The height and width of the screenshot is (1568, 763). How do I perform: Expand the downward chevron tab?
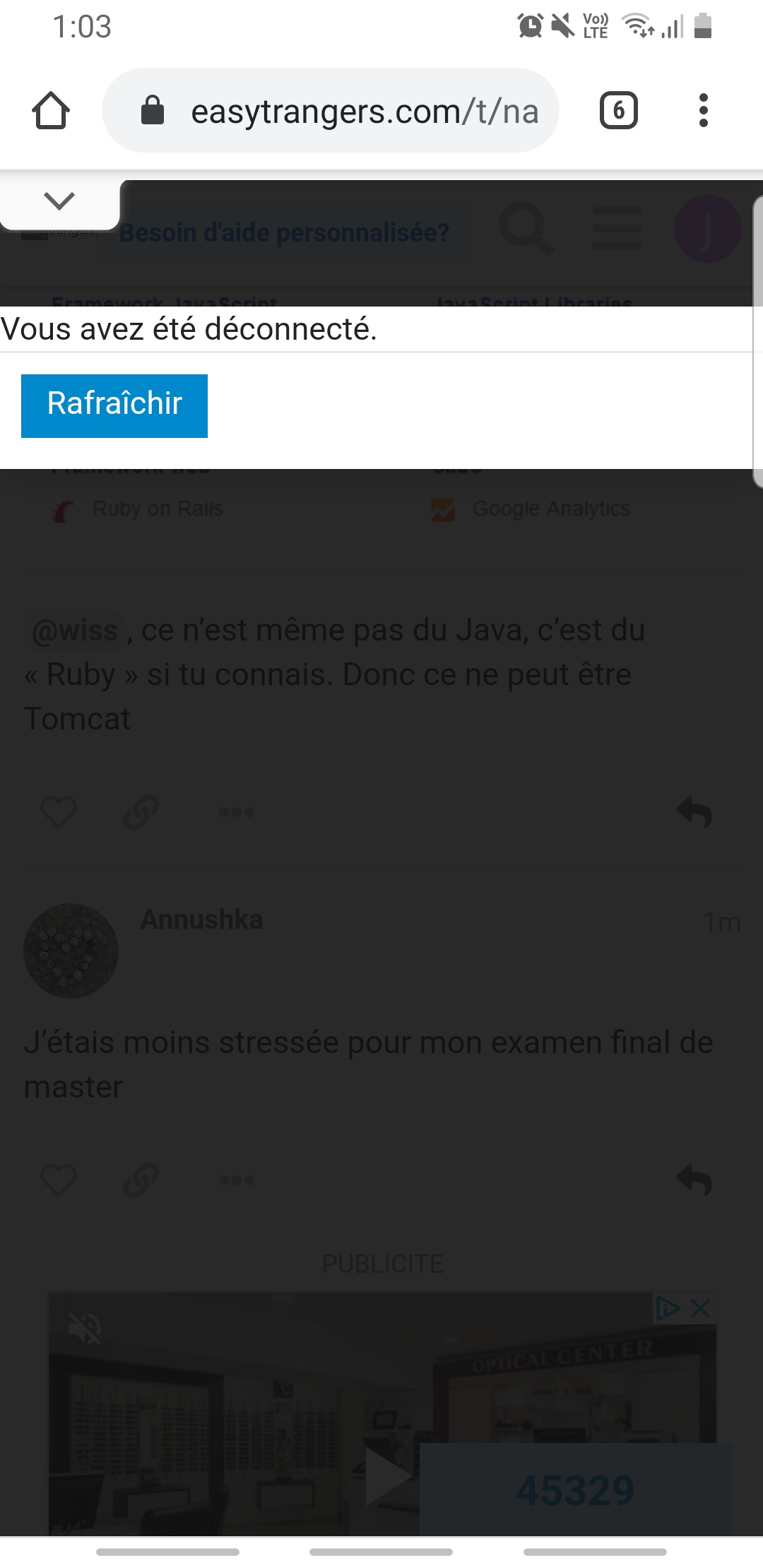[59, 202]
